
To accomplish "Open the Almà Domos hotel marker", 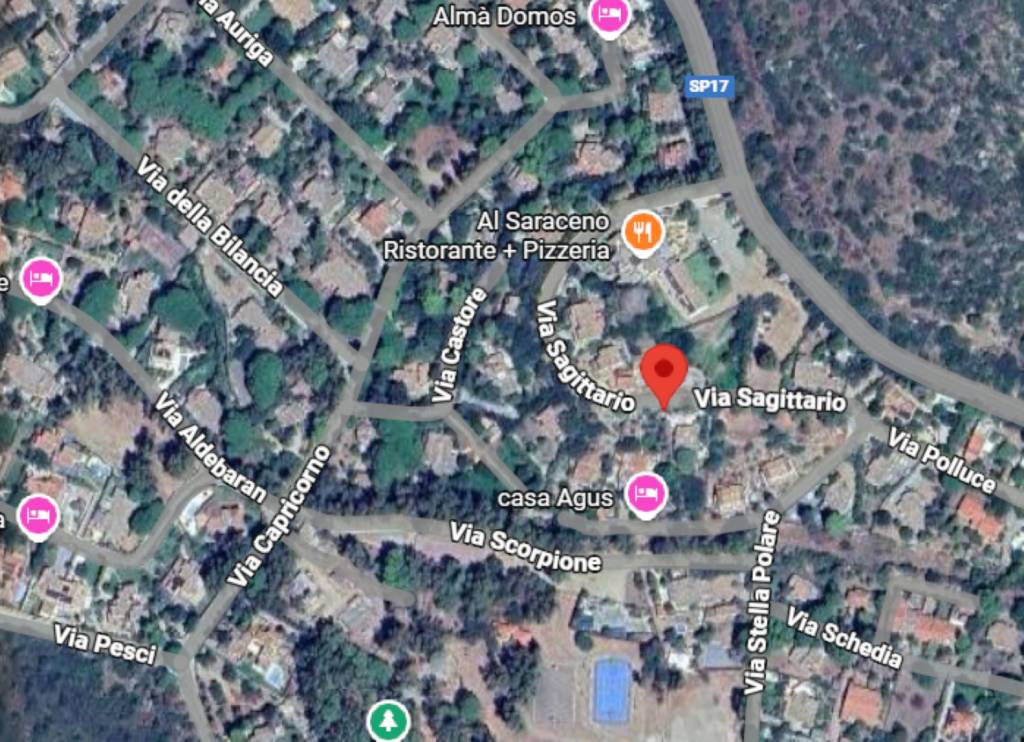I will click(x=608, y=16).
